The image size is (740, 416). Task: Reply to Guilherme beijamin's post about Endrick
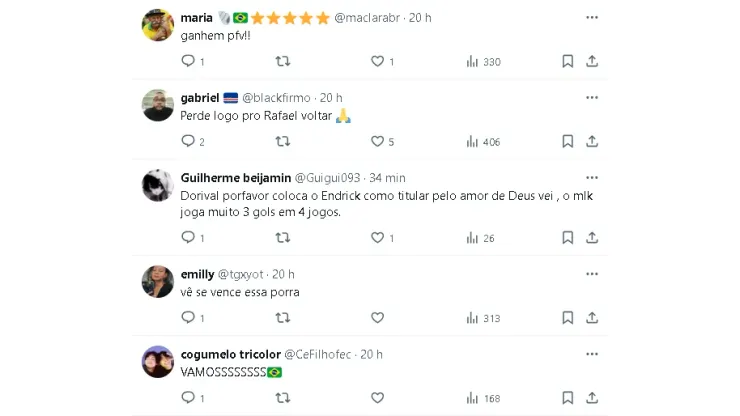pos(188,238)
